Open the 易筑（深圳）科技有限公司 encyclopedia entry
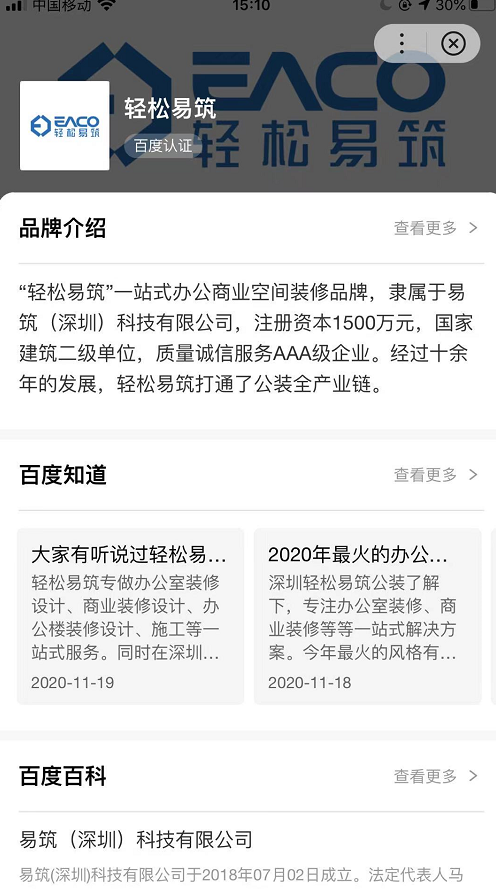Image resolution: width=496 pixels, height=889 pixels. tap(136, 840)
